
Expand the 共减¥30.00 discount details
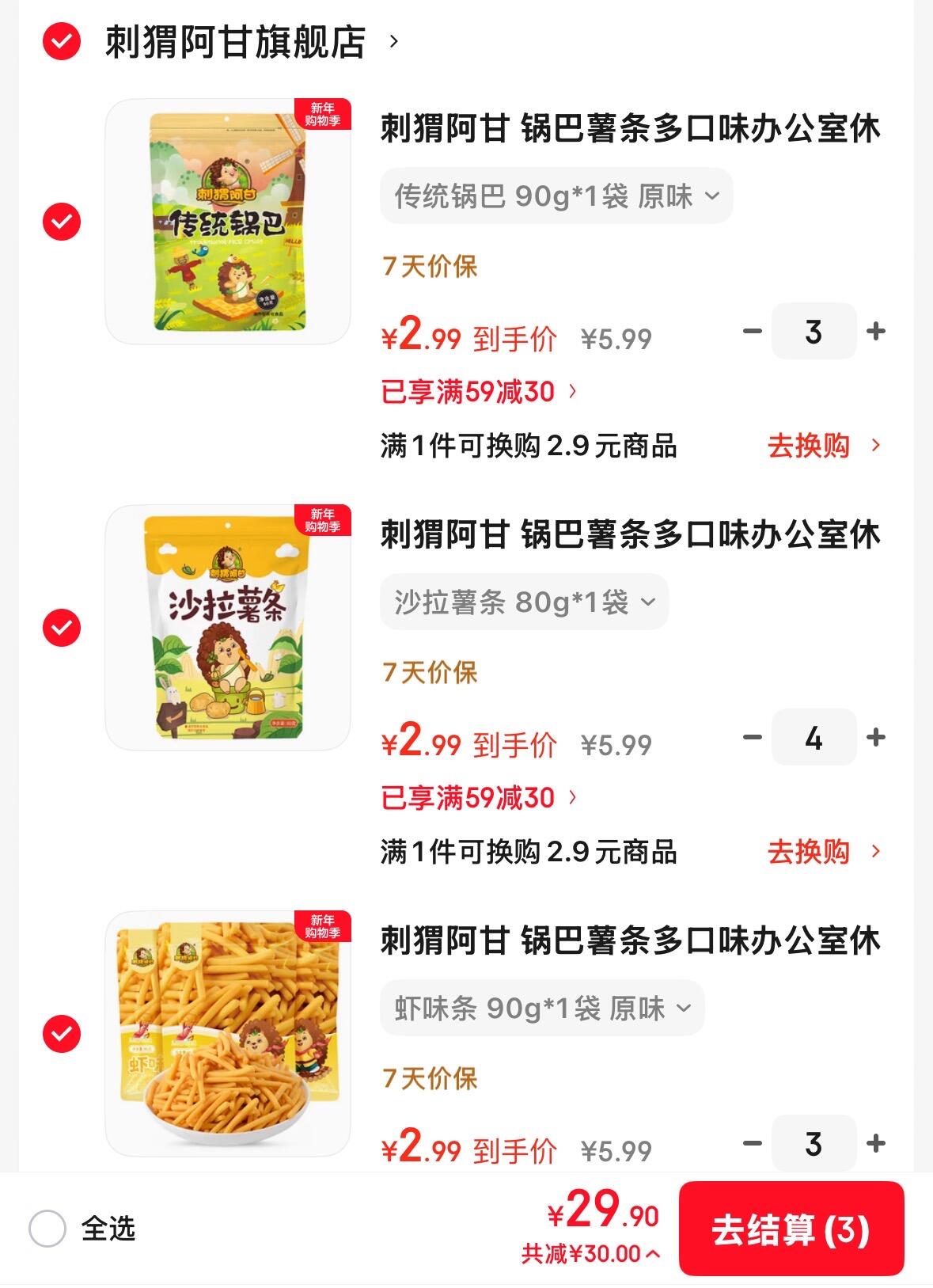[590, 1254]
